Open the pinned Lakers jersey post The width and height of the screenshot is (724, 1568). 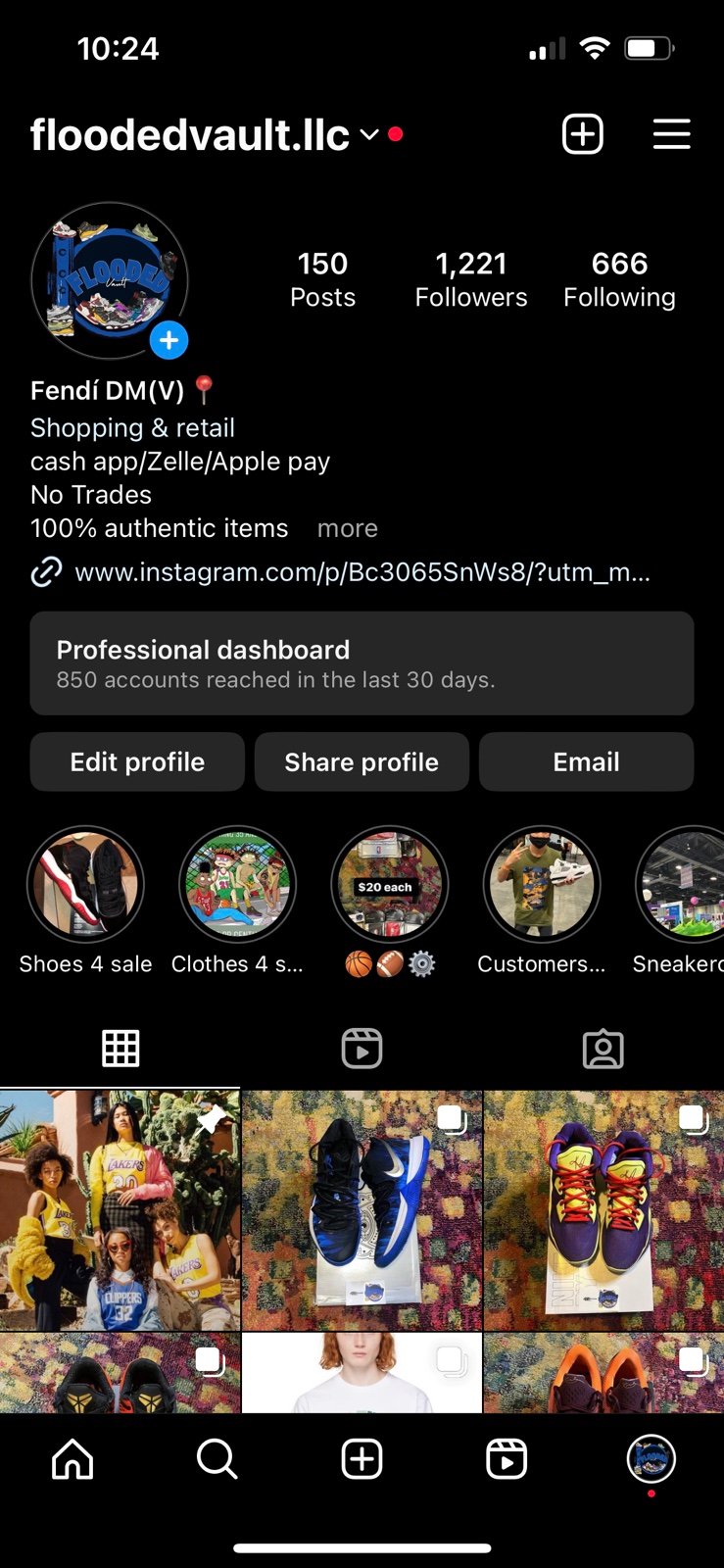point(120,1209)
